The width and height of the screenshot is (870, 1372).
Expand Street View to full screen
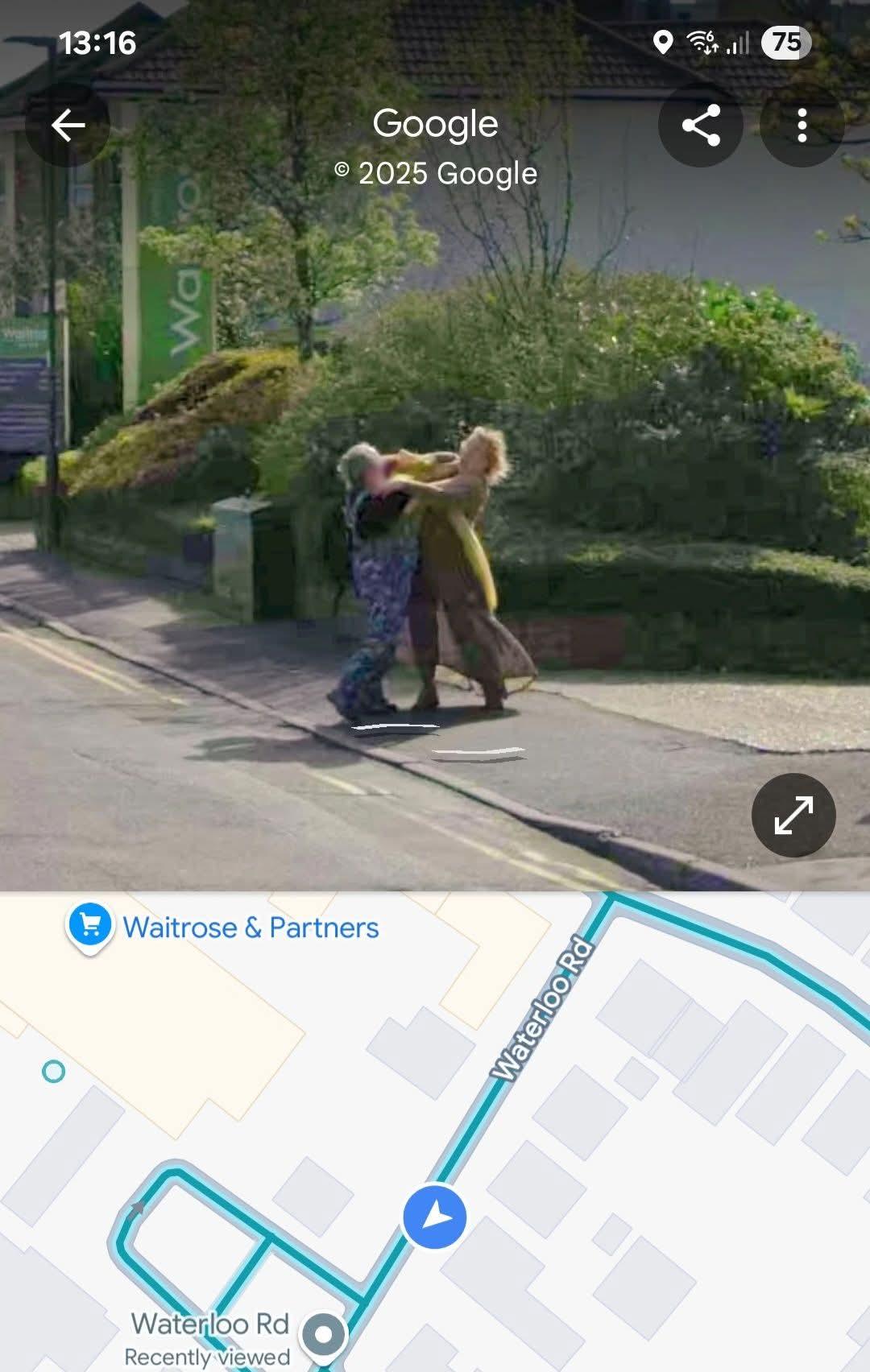click(793, 815)
